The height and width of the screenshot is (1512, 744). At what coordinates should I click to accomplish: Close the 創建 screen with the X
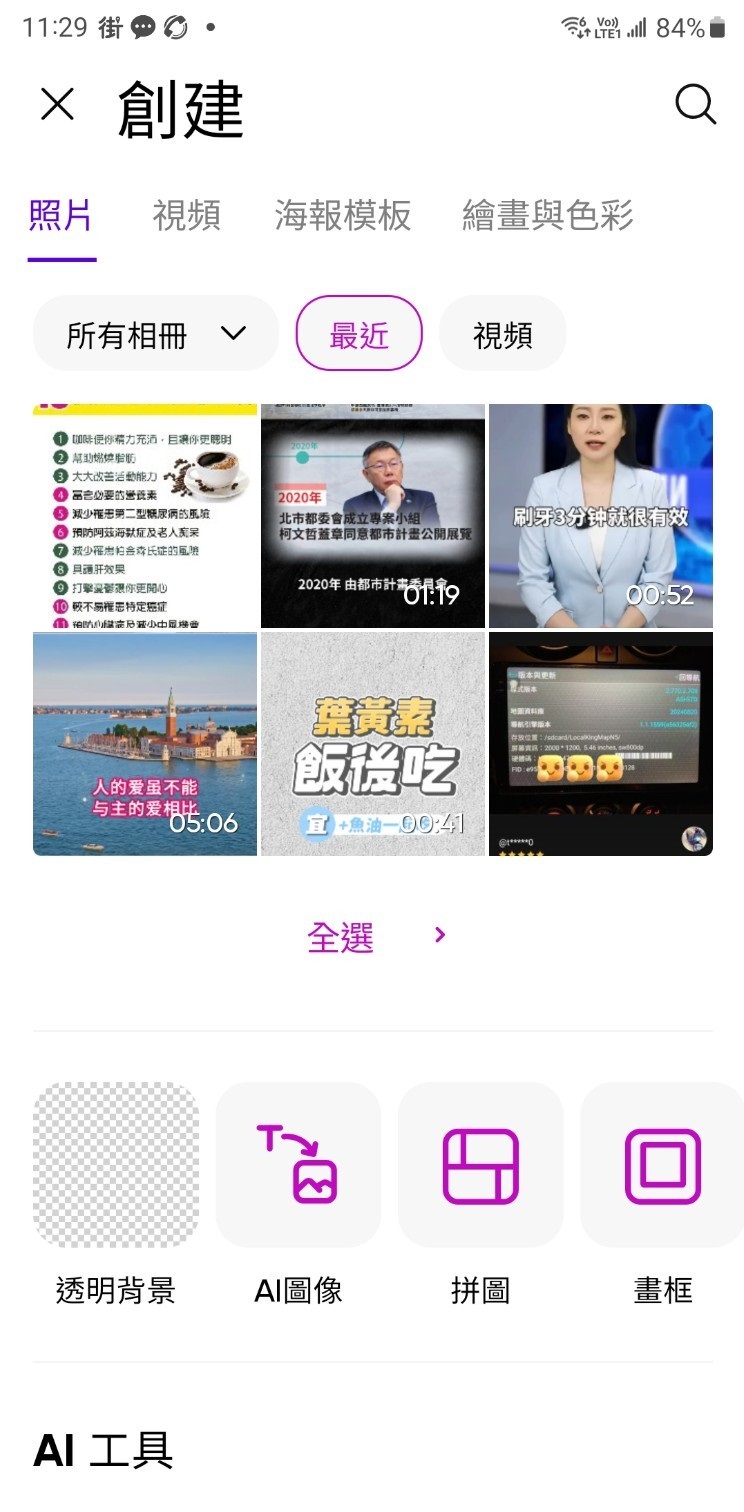pos(57,106)
